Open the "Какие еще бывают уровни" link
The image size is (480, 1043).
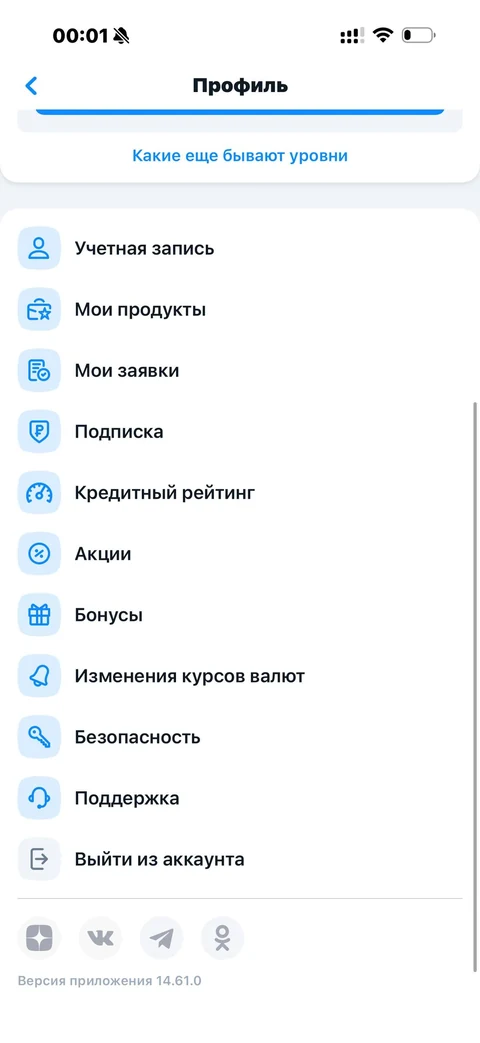tap(240, 156)
